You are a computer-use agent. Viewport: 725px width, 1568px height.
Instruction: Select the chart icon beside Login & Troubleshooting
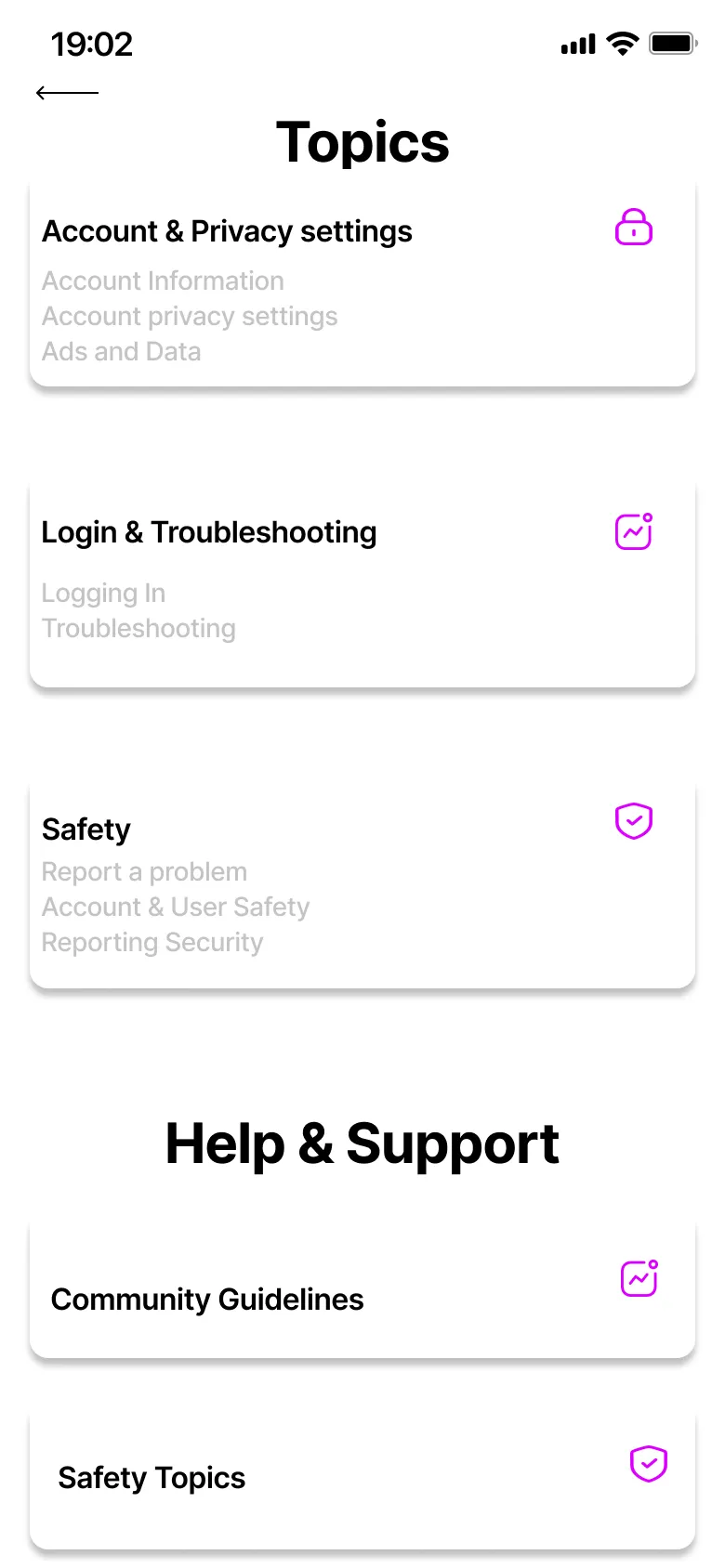(634, 531)
